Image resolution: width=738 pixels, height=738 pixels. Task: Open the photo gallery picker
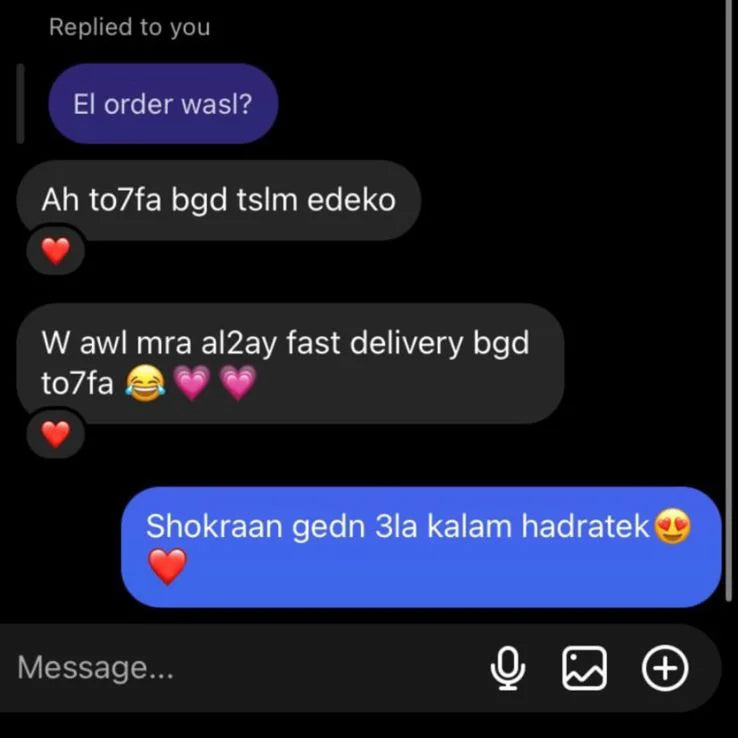[585, 668]
